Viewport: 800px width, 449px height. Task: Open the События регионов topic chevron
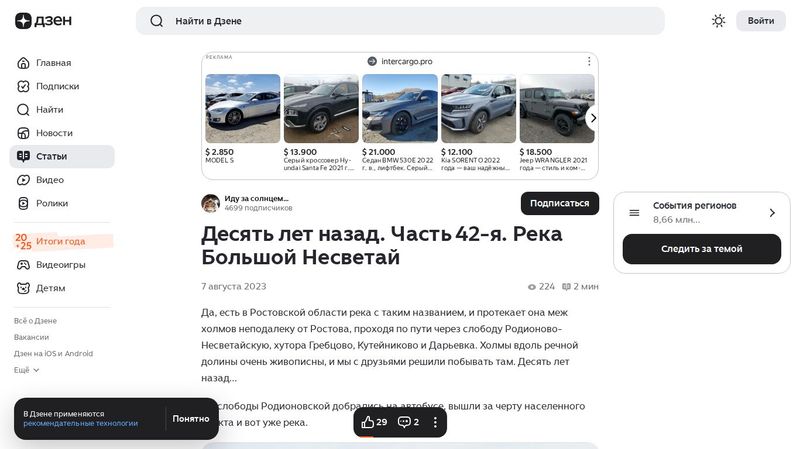pos(772,212)
